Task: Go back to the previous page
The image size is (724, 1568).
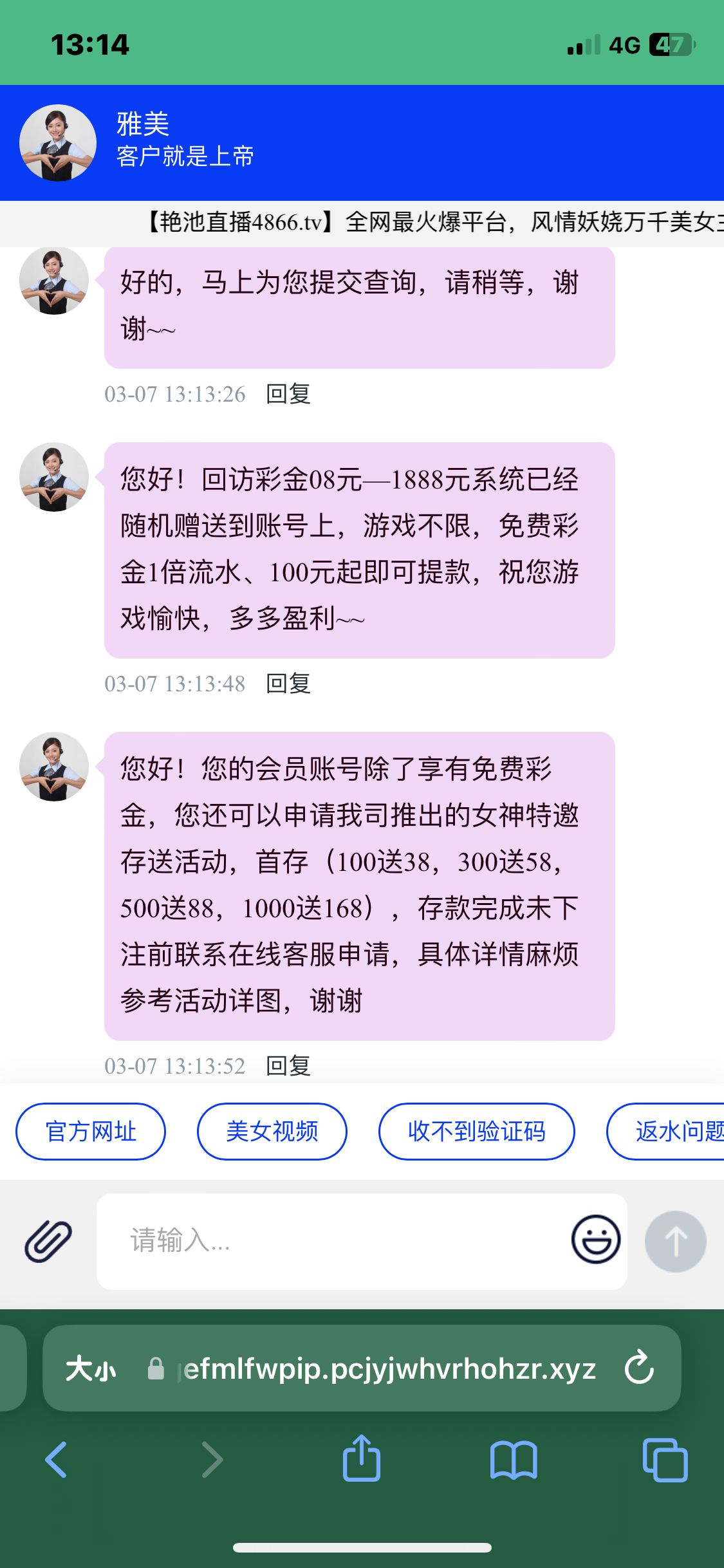Action: point(56,1459)
